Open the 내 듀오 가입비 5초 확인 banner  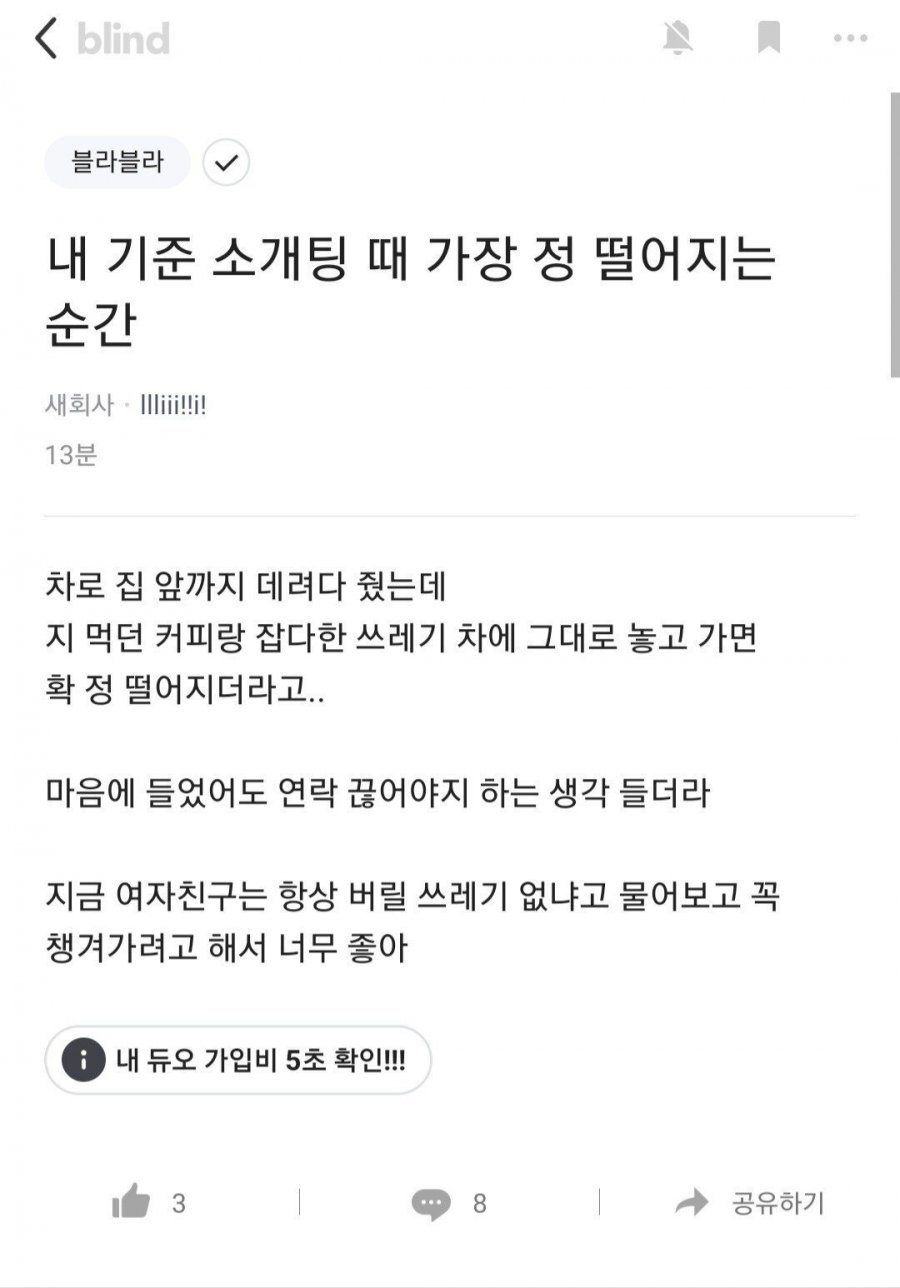(x=238, y=1060)
